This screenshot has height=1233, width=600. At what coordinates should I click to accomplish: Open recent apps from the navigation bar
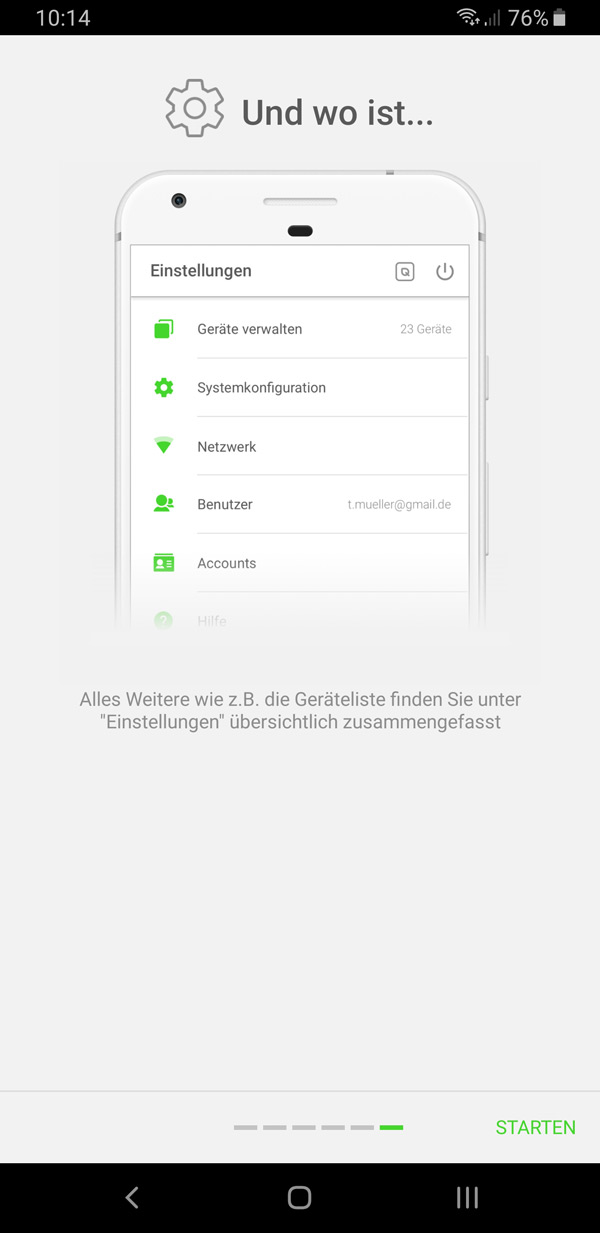tap(466, 1197)
